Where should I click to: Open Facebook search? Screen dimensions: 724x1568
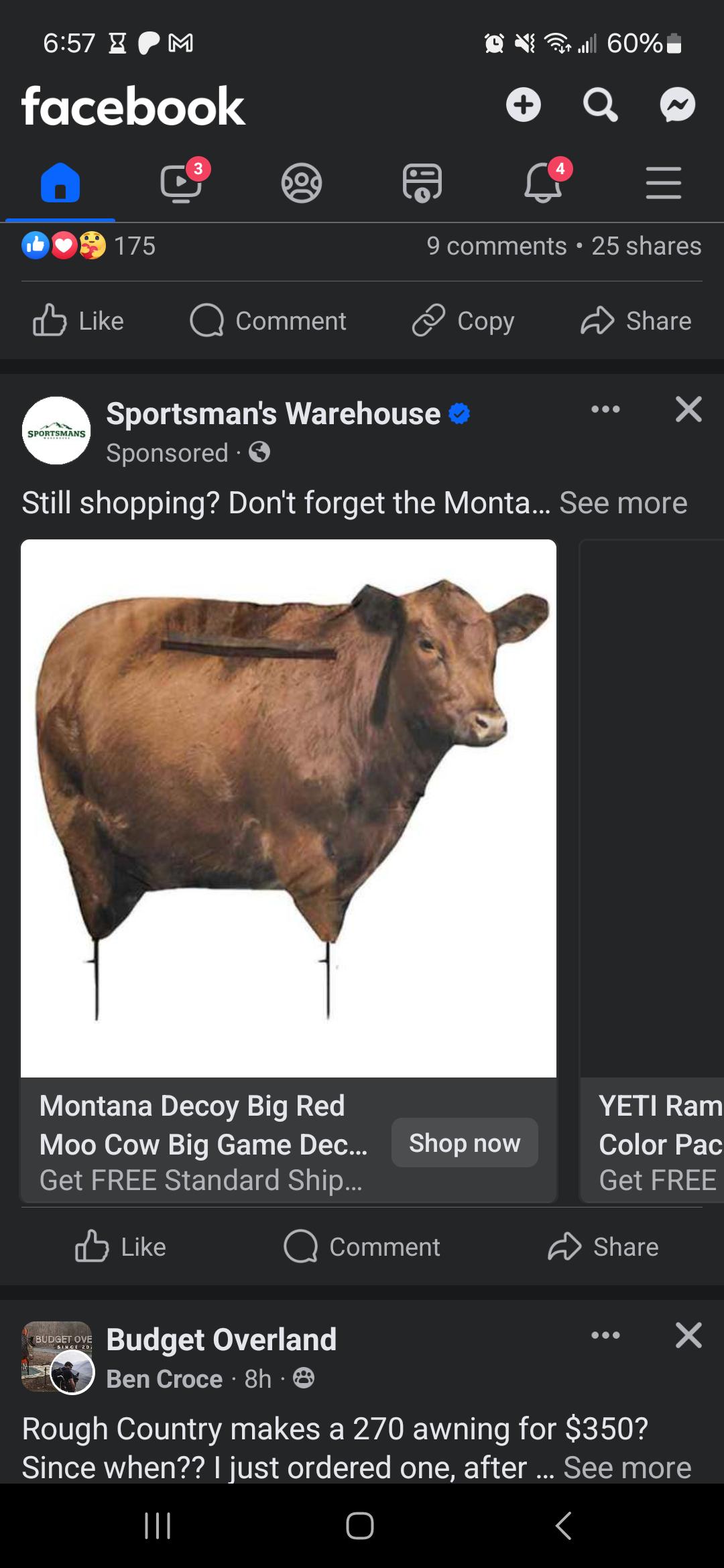(x=600, y=105)
